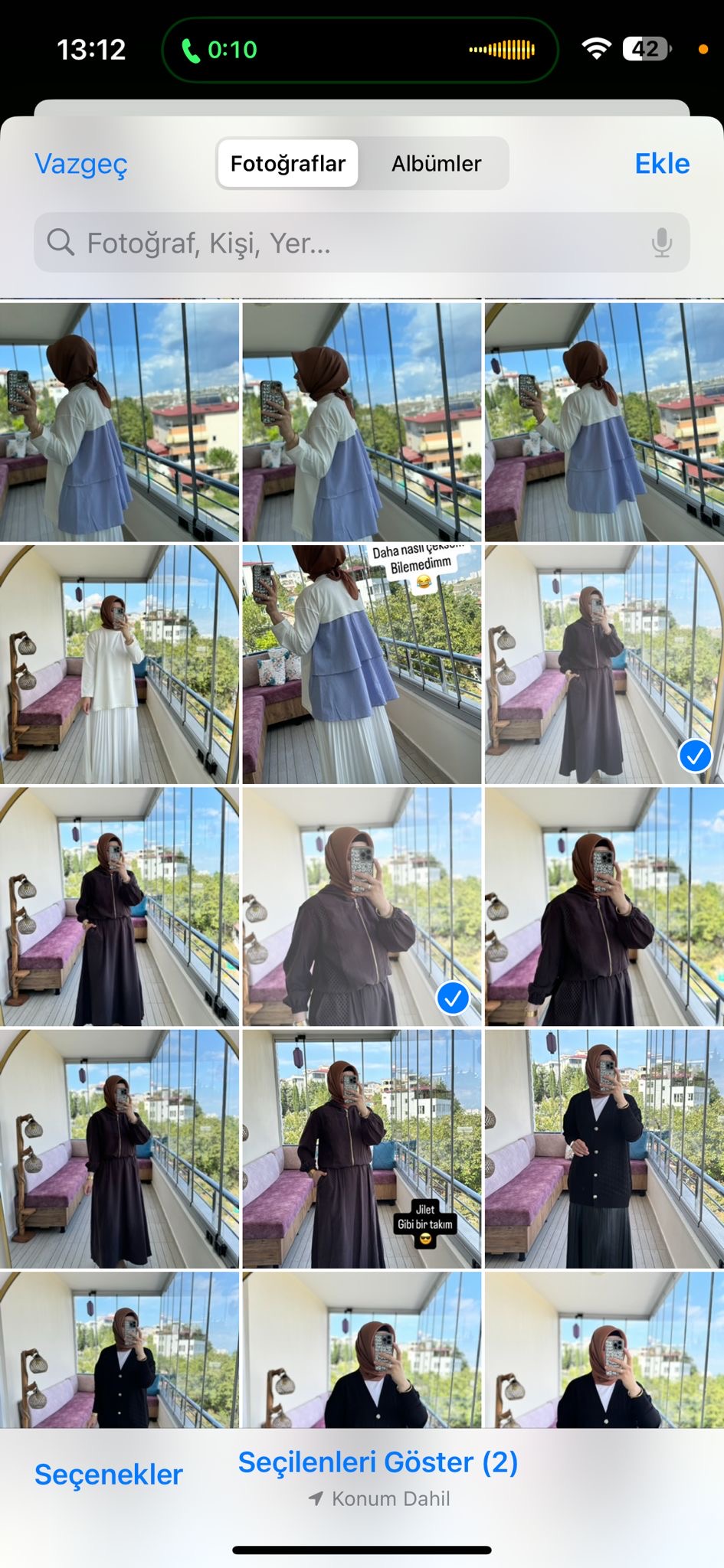Screen dimensions: 724x1568
Task: Open Seçenekler options
Action: (109, 1475)
